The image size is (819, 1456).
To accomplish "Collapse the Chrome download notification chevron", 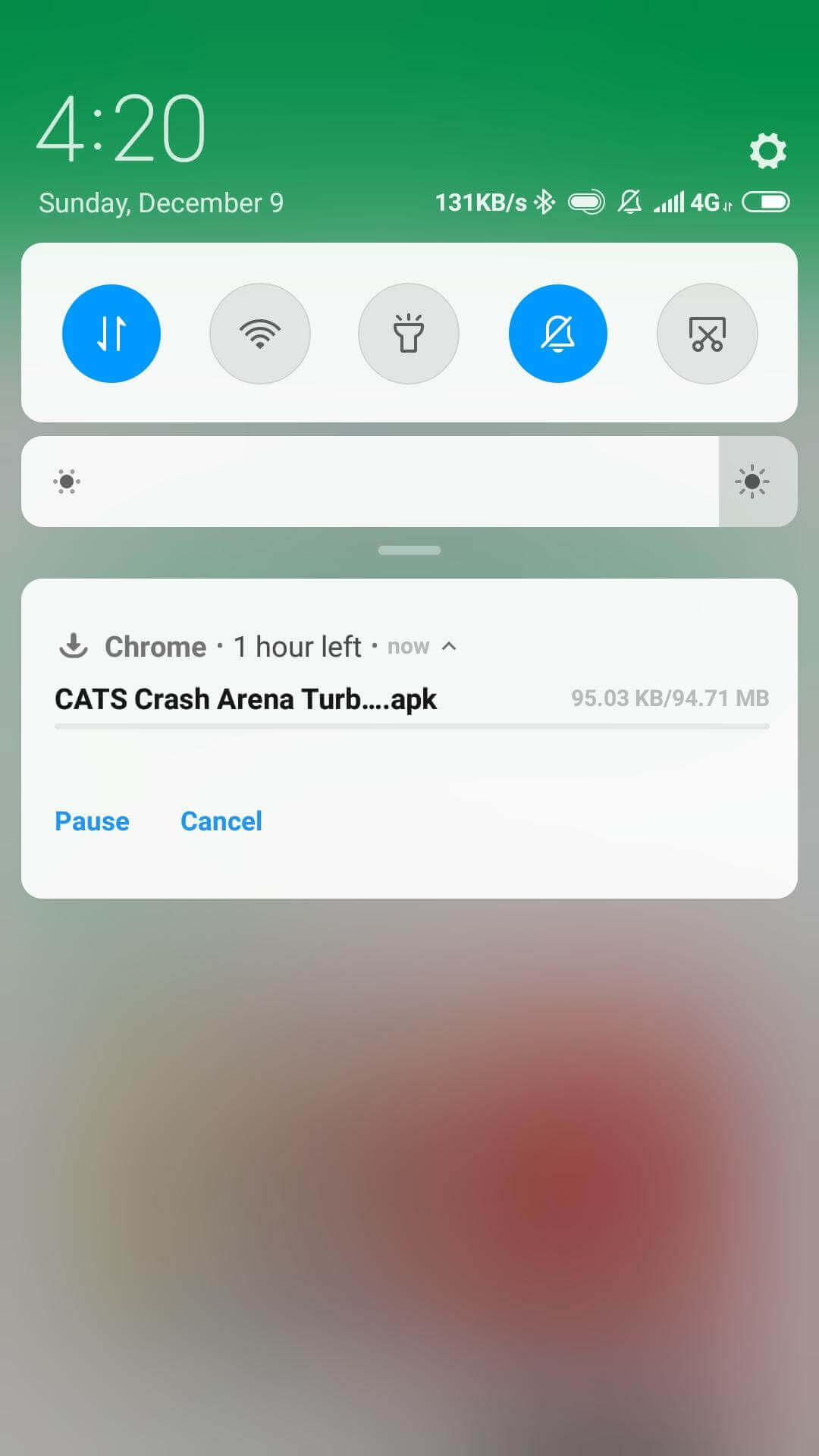I will click(x=450, y=646).
